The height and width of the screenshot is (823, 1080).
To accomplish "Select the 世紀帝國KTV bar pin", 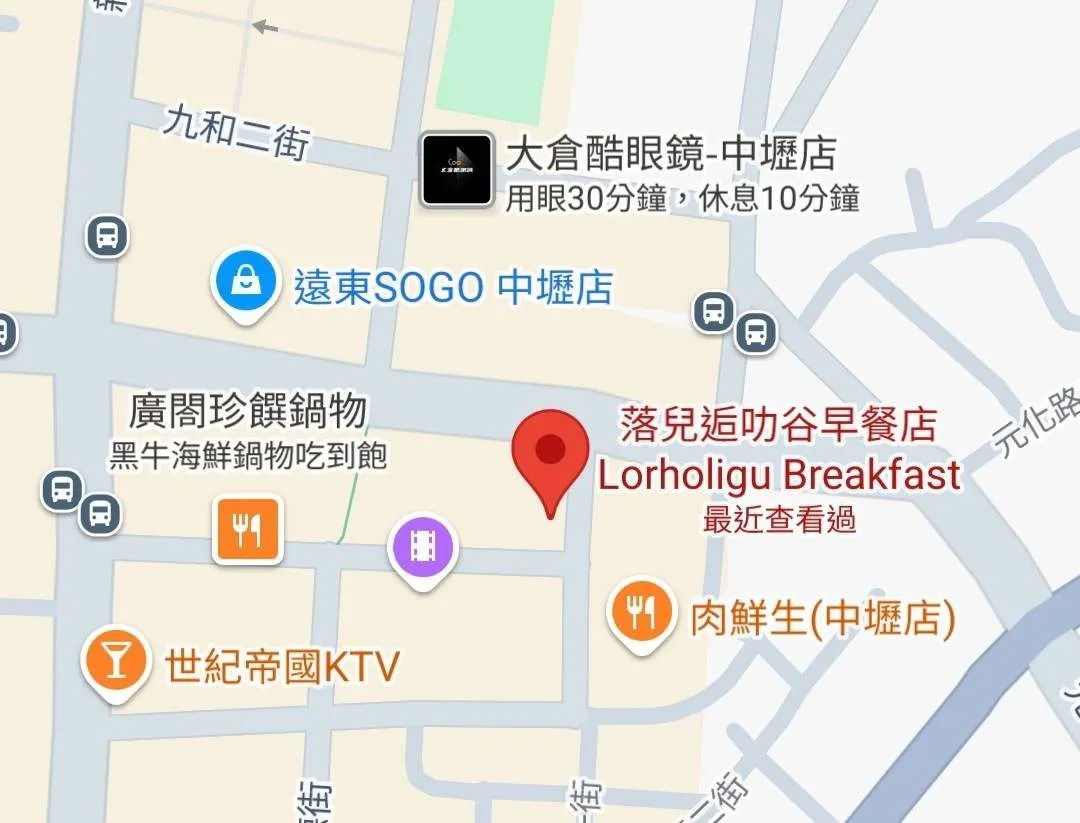I will [116, 661].
